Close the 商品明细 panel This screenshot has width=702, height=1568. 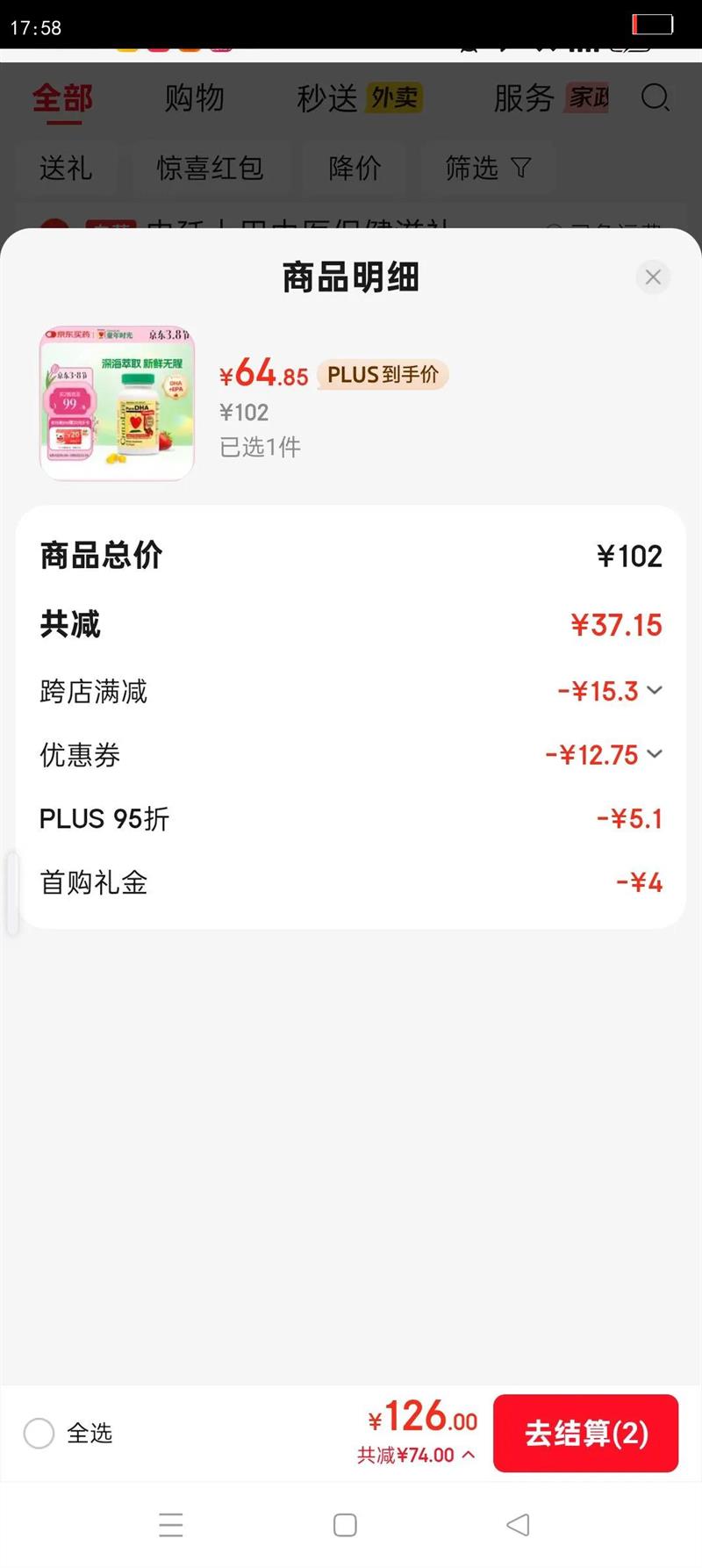652,277
